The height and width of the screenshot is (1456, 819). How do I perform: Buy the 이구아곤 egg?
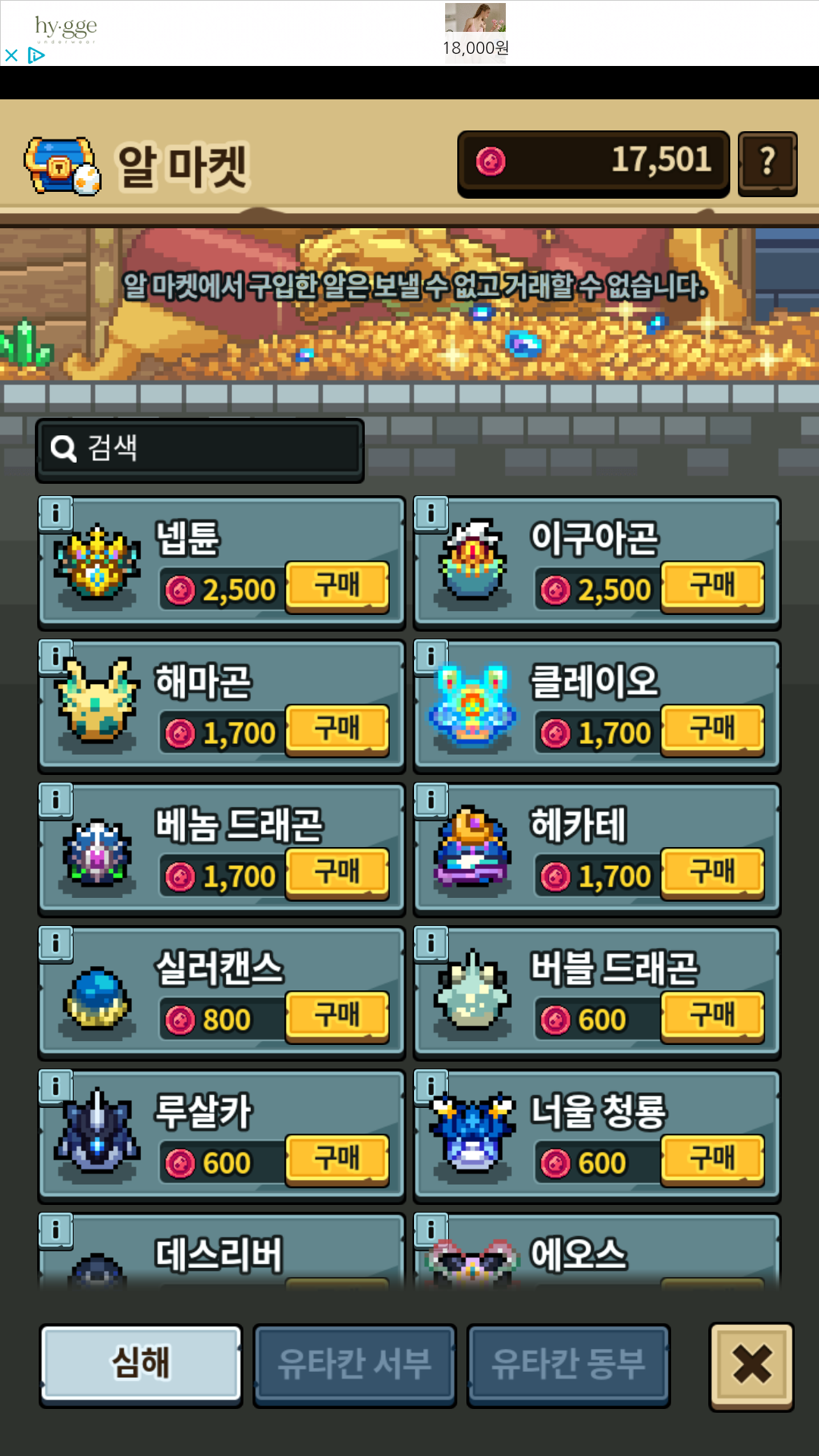coord(712,586)
